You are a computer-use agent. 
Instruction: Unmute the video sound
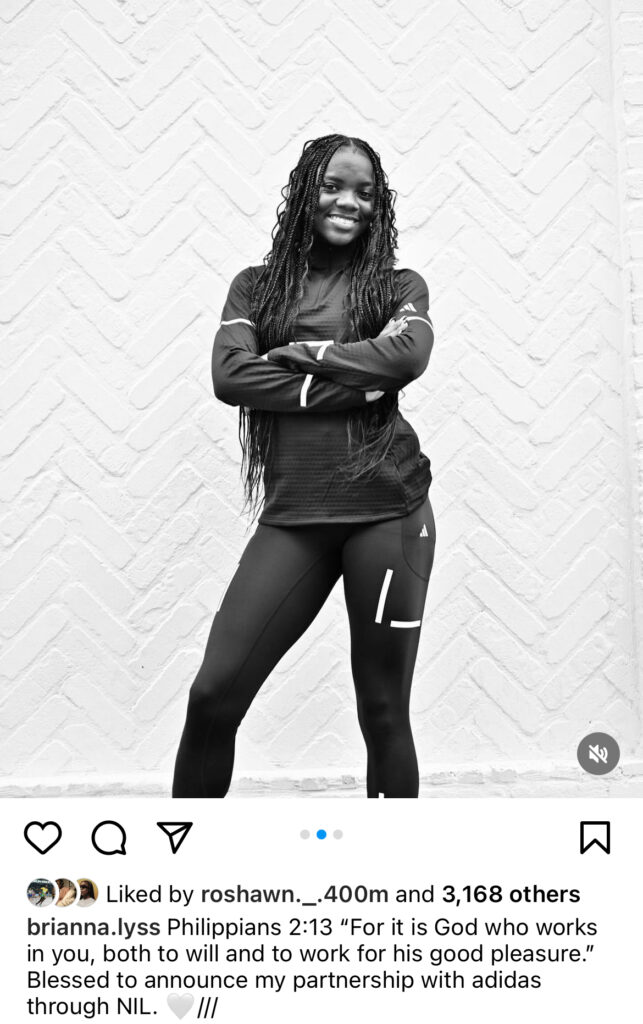click(x=598, y=754)
